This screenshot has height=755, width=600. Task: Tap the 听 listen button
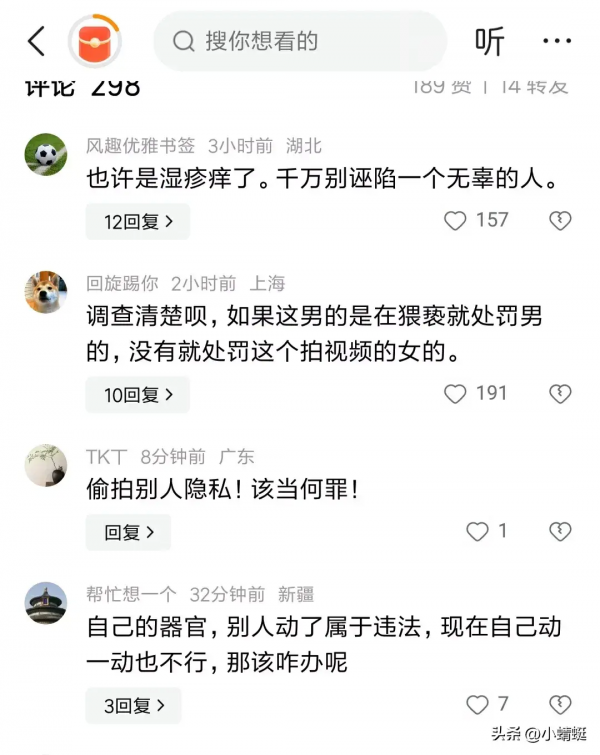[489, 41]
